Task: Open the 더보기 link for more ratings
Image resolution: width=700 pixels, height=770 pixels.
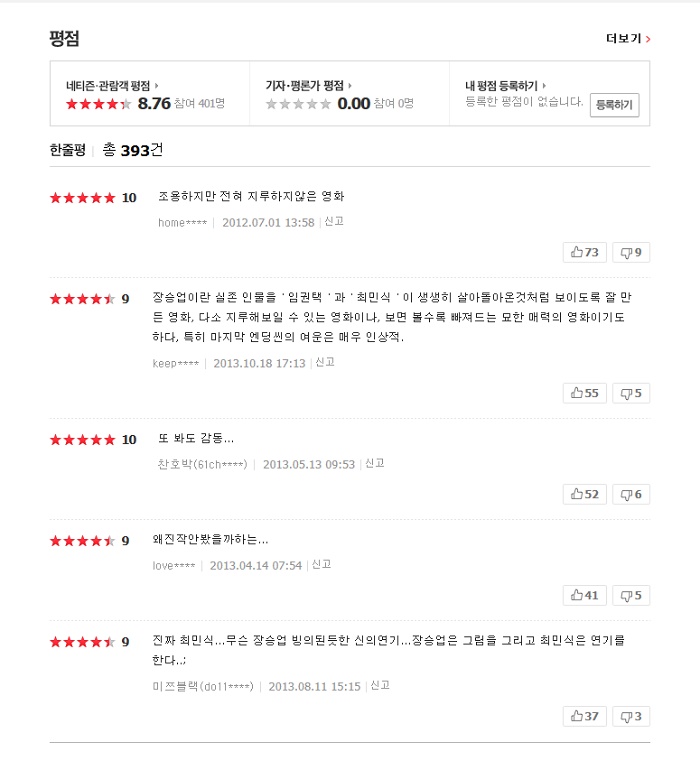Action: (x=628, y=39)
